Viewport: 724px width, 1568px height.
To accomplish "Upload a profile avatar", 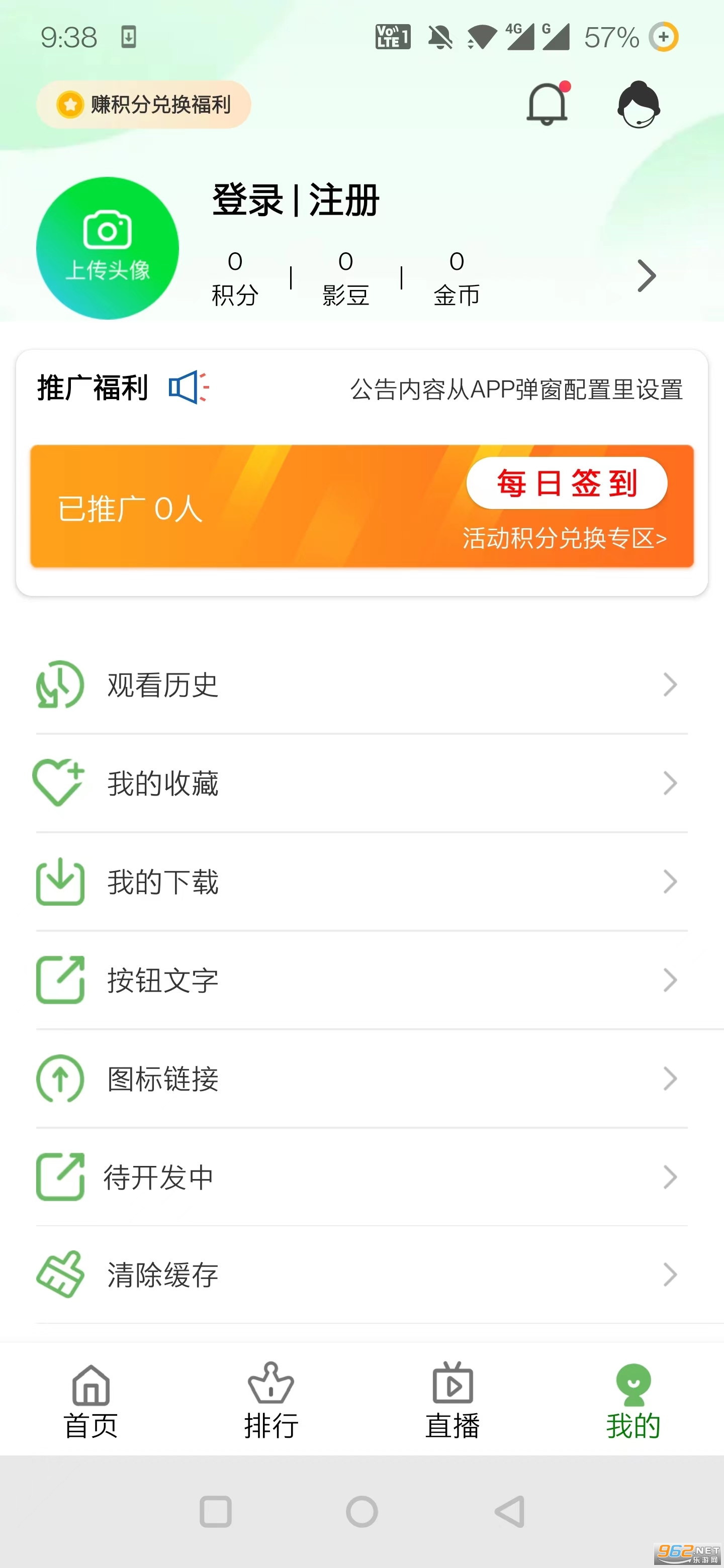I will (107, 248).
